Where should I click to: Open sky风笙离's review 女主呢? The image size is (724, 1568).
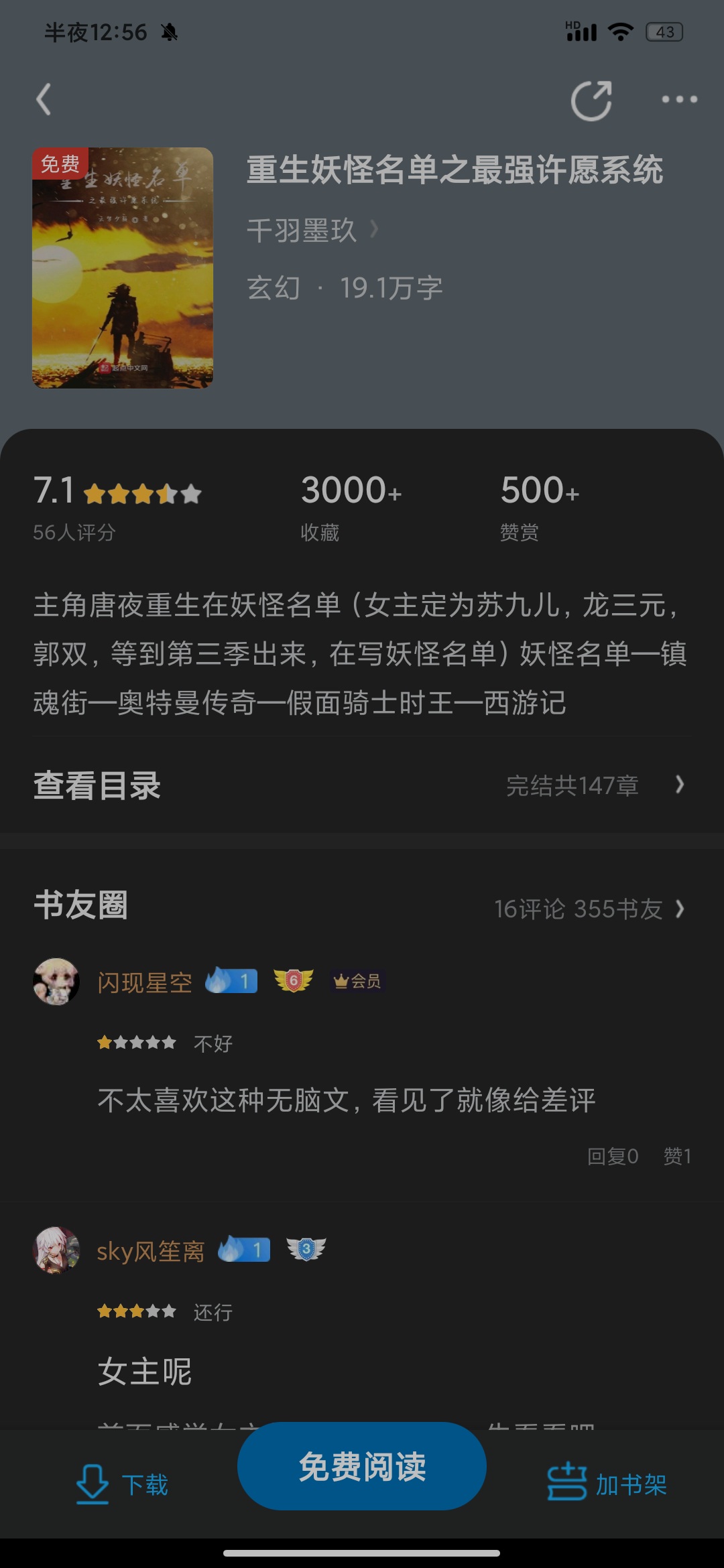[x=145, y=1372]
